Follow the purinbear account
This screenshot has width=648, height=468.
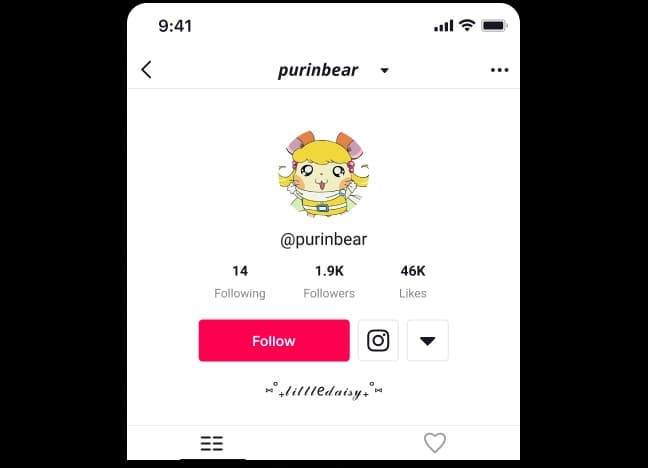click(274, 341)
